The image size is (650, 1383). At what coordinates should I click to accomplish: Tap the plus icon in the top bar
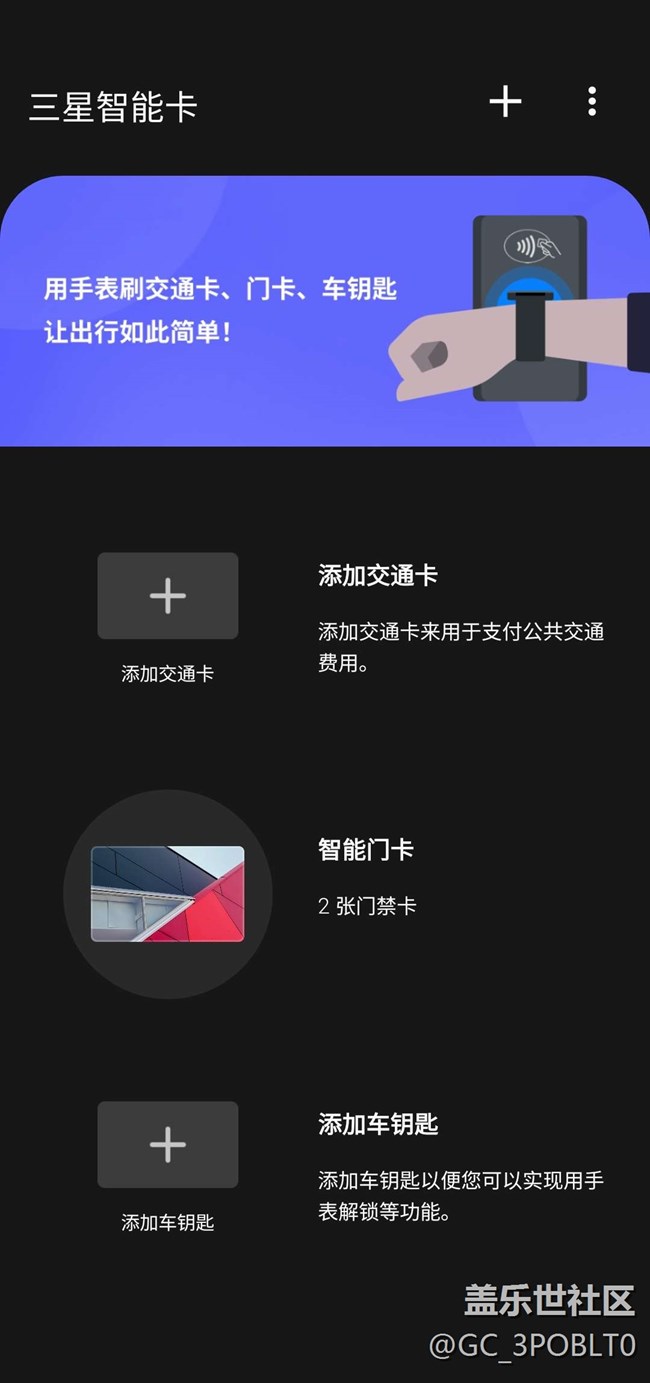pyautogui.click(x=505, y=101)
